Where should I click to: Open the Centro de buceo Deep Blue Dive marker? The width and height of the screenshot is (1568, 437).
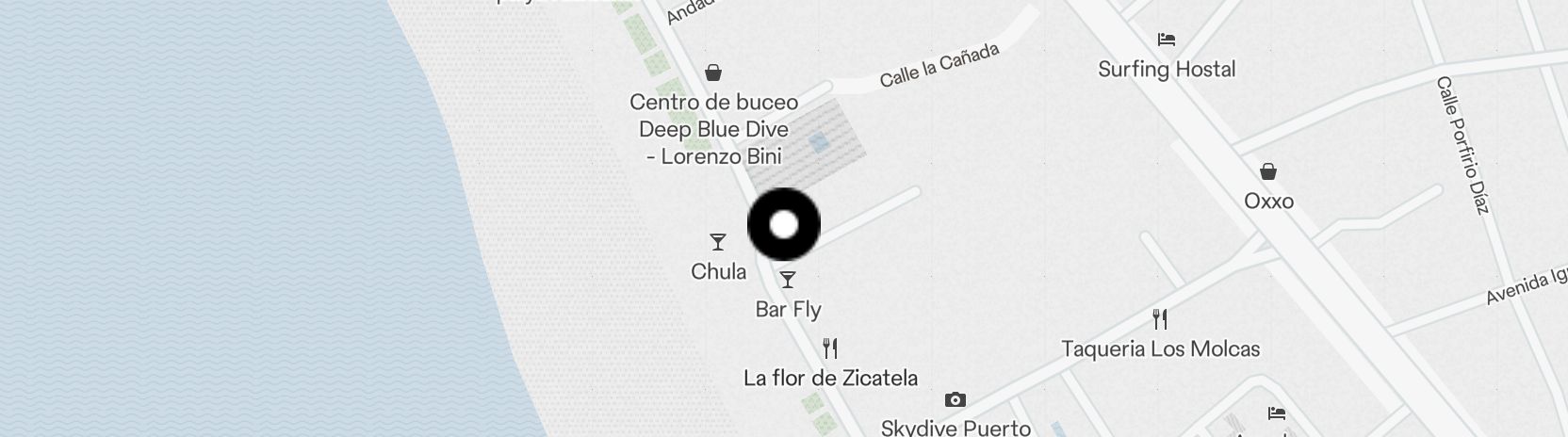pos(713,73)
